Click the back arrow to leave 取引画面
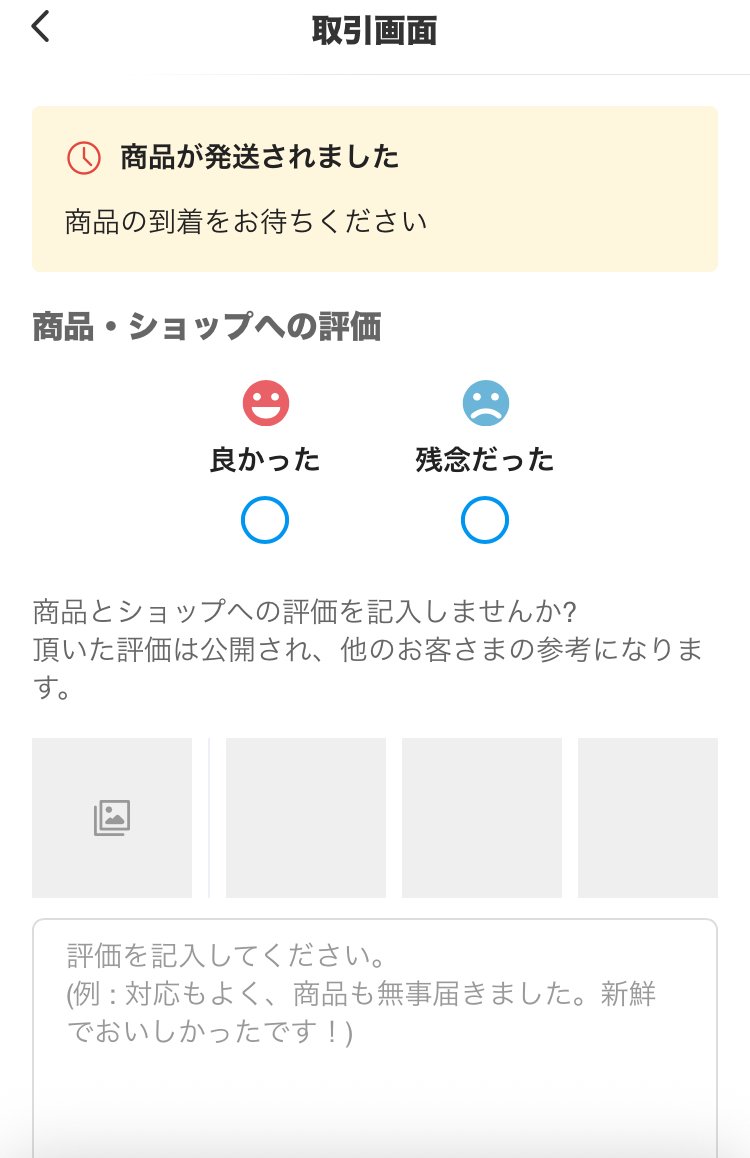750x1158 pixels. 40,25
